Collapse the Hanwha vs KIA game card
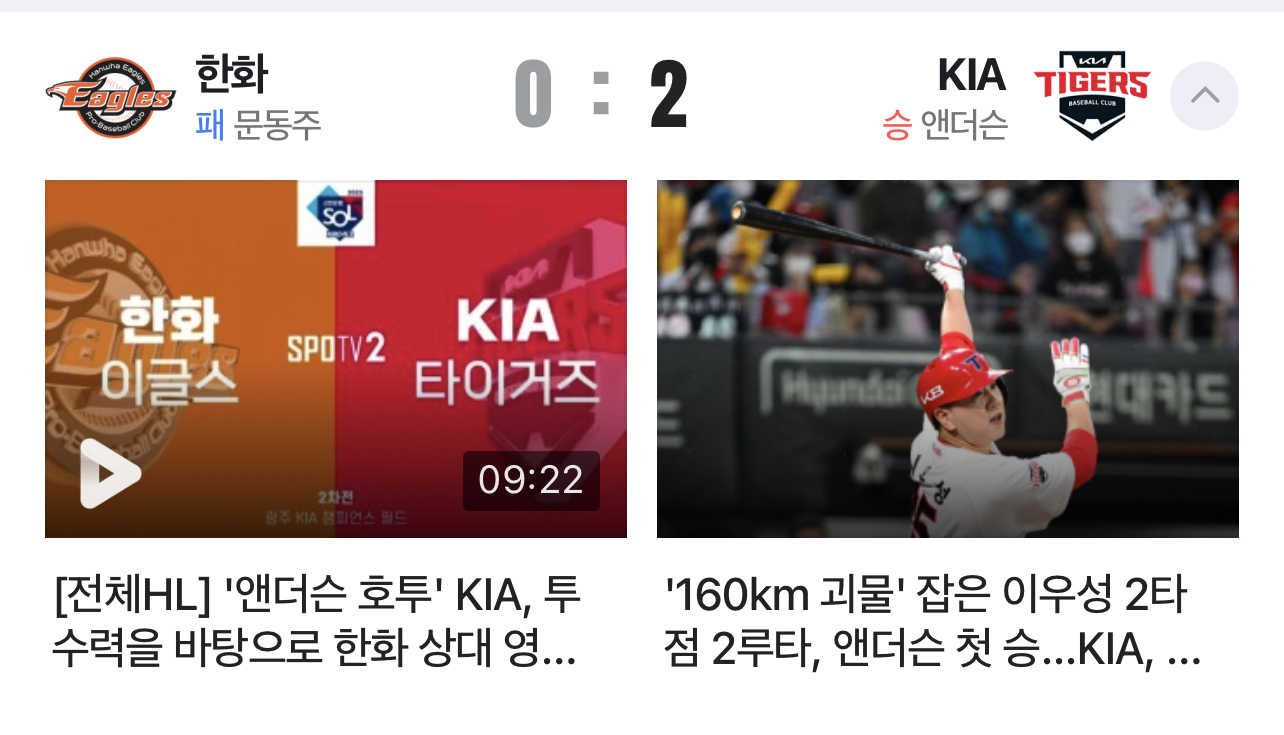Image resolution: width=1284 pixels, height=735 pixels. [x=1204, y=96]
